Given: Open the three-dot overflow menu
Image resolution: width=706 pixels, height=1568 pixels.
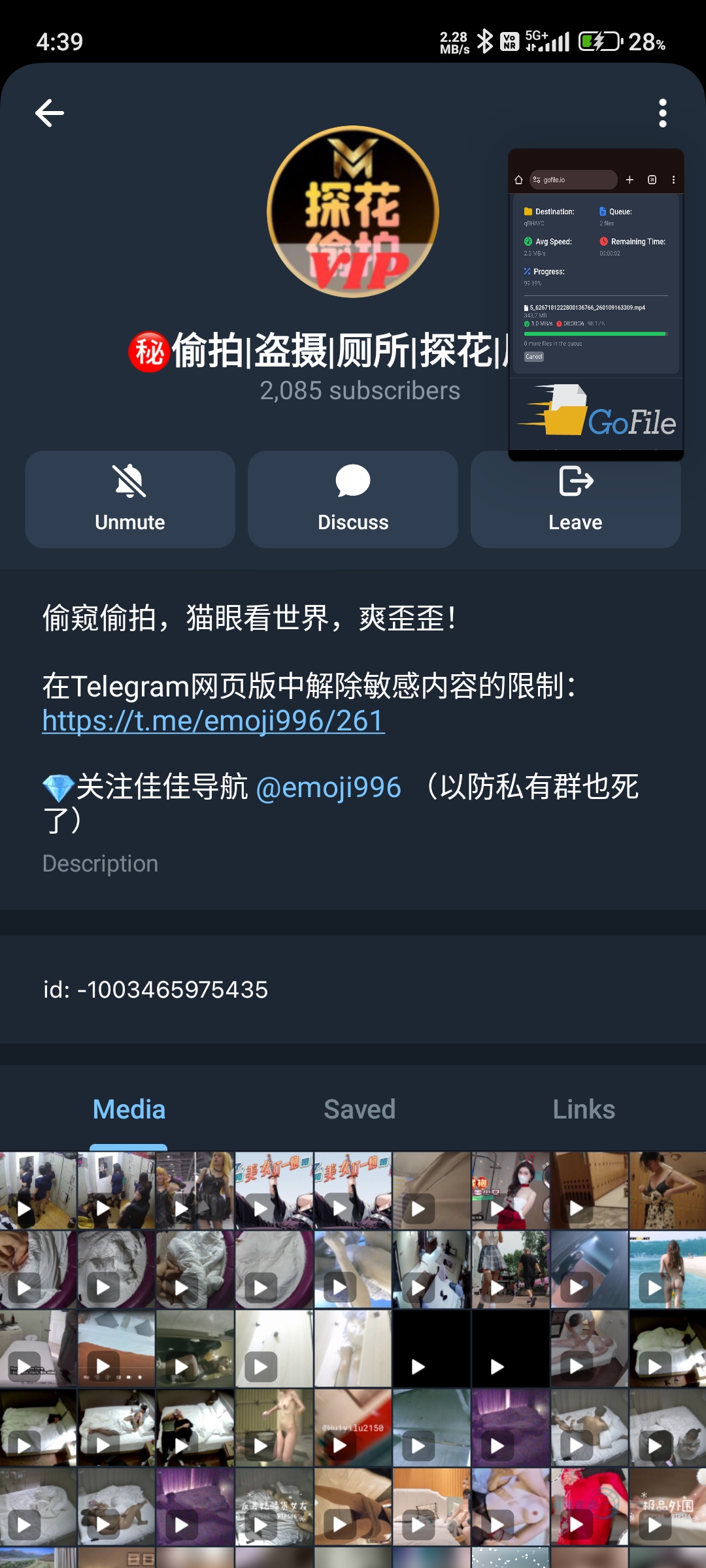Looking at the screenshot, I should (662, 113).
